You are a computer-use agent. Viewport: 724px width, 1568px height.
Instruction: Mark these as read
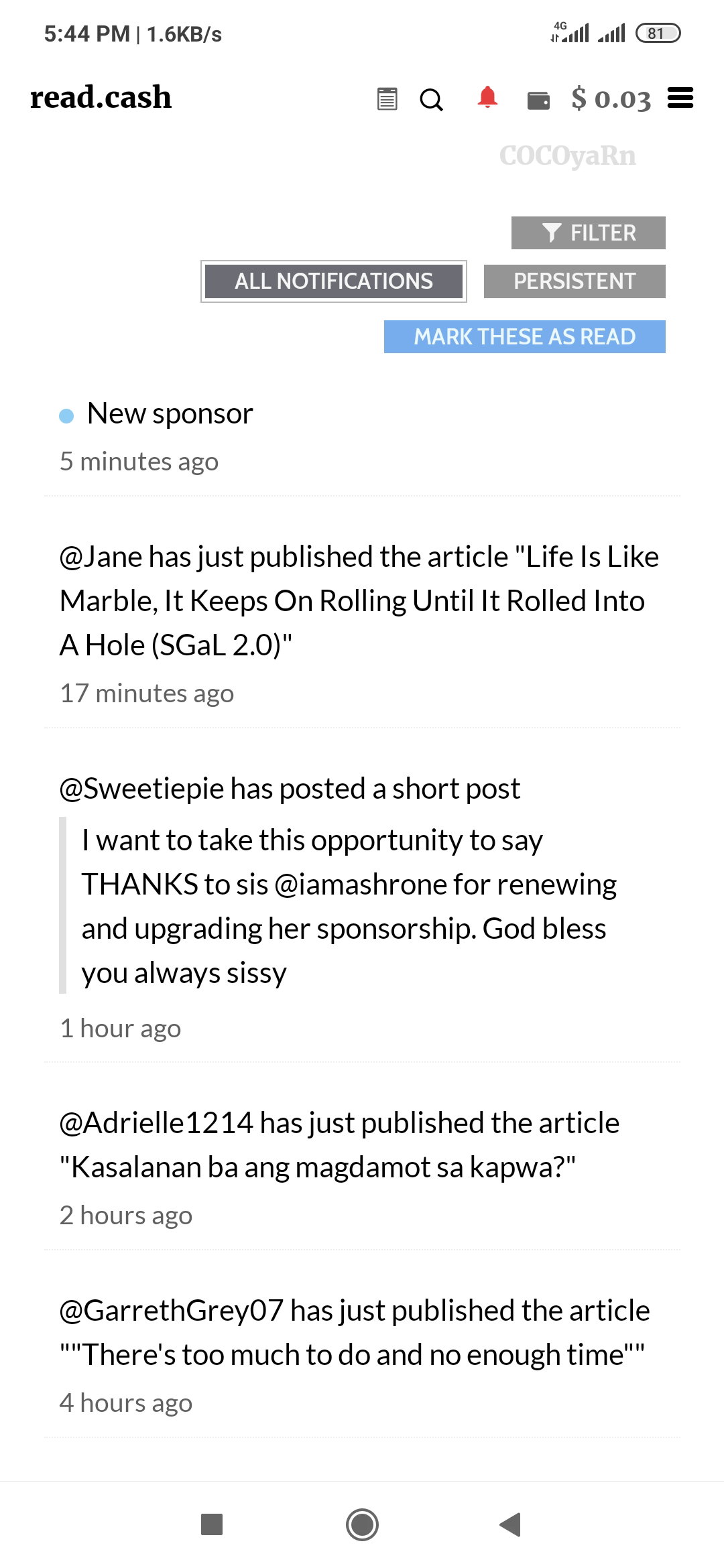pyautogui.click(x=525, y=336)
